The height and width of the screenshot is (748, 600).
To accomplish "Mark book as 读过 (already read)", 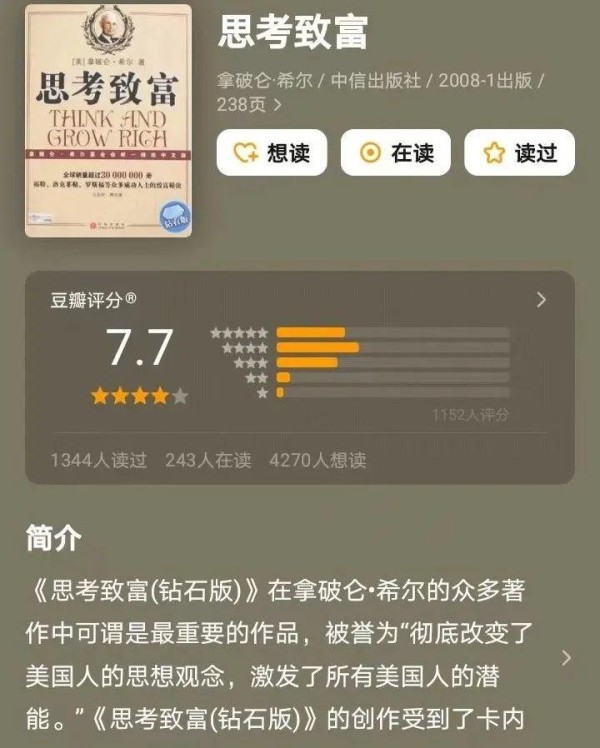I will tap(520, 153).
